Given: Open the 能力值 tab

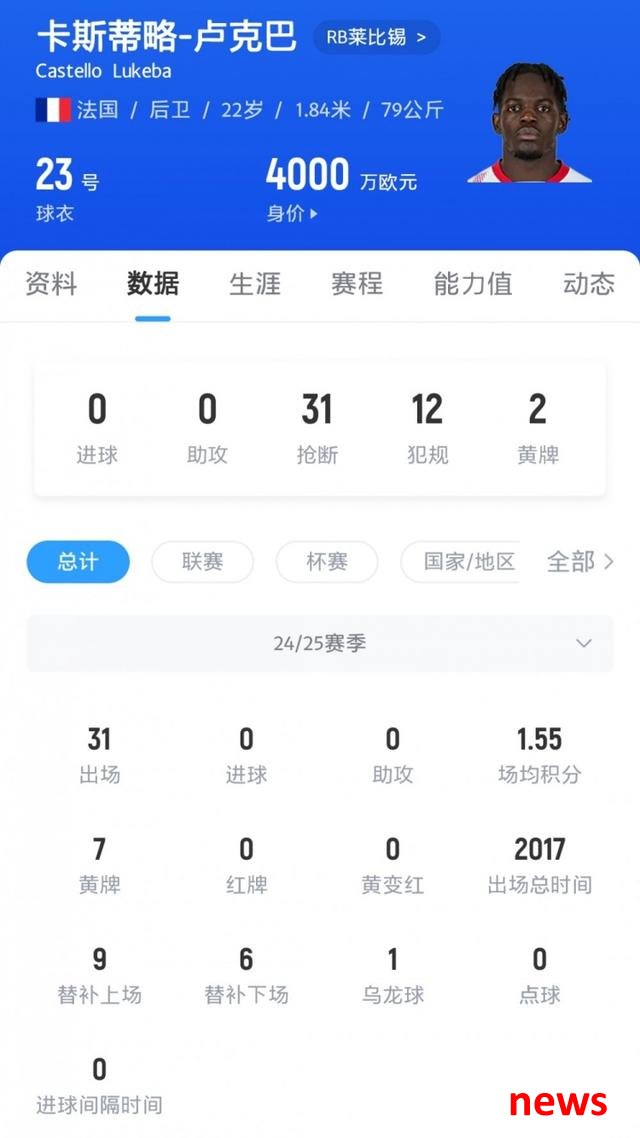Looking at the screenshot, I should (472, 284).
